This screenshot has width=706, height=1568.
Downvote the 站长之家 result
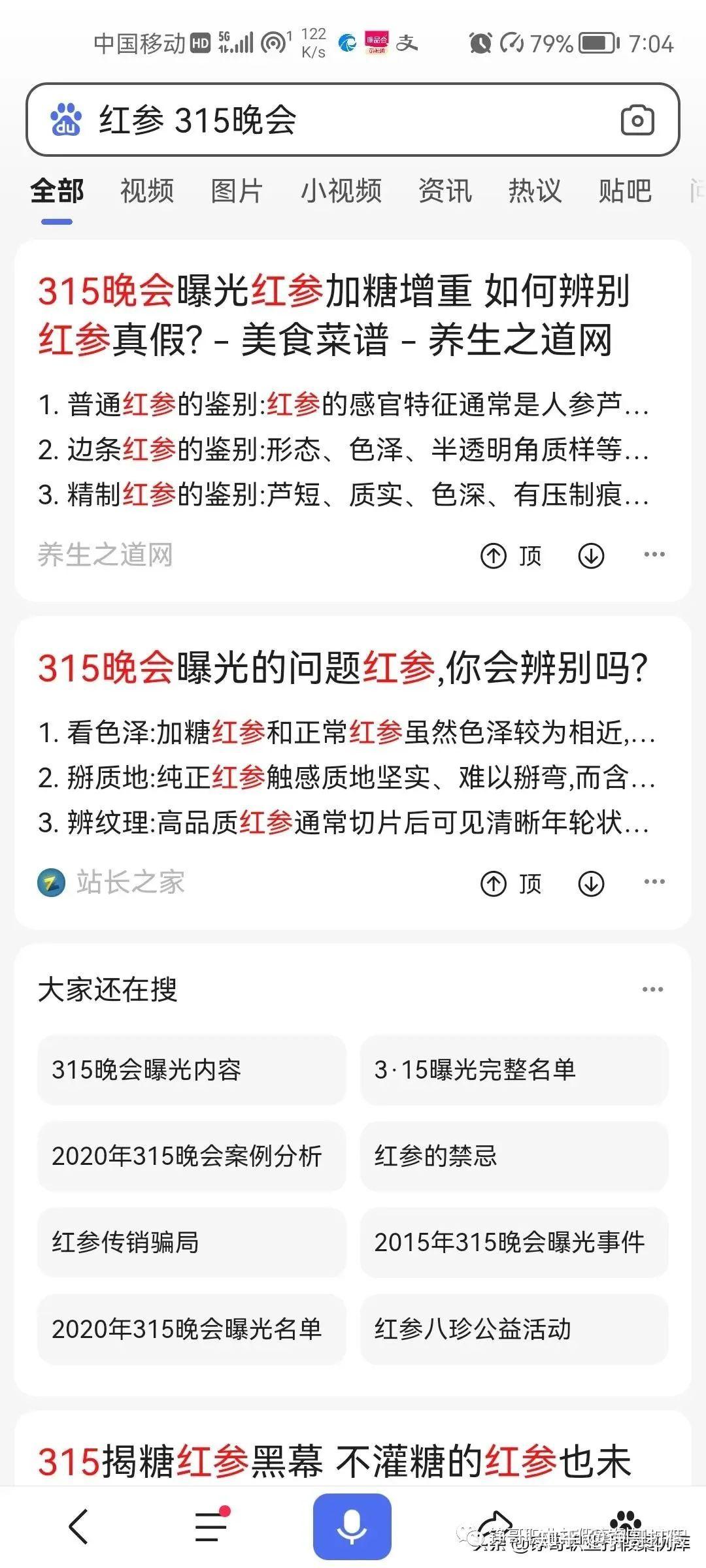click(591, 883)
